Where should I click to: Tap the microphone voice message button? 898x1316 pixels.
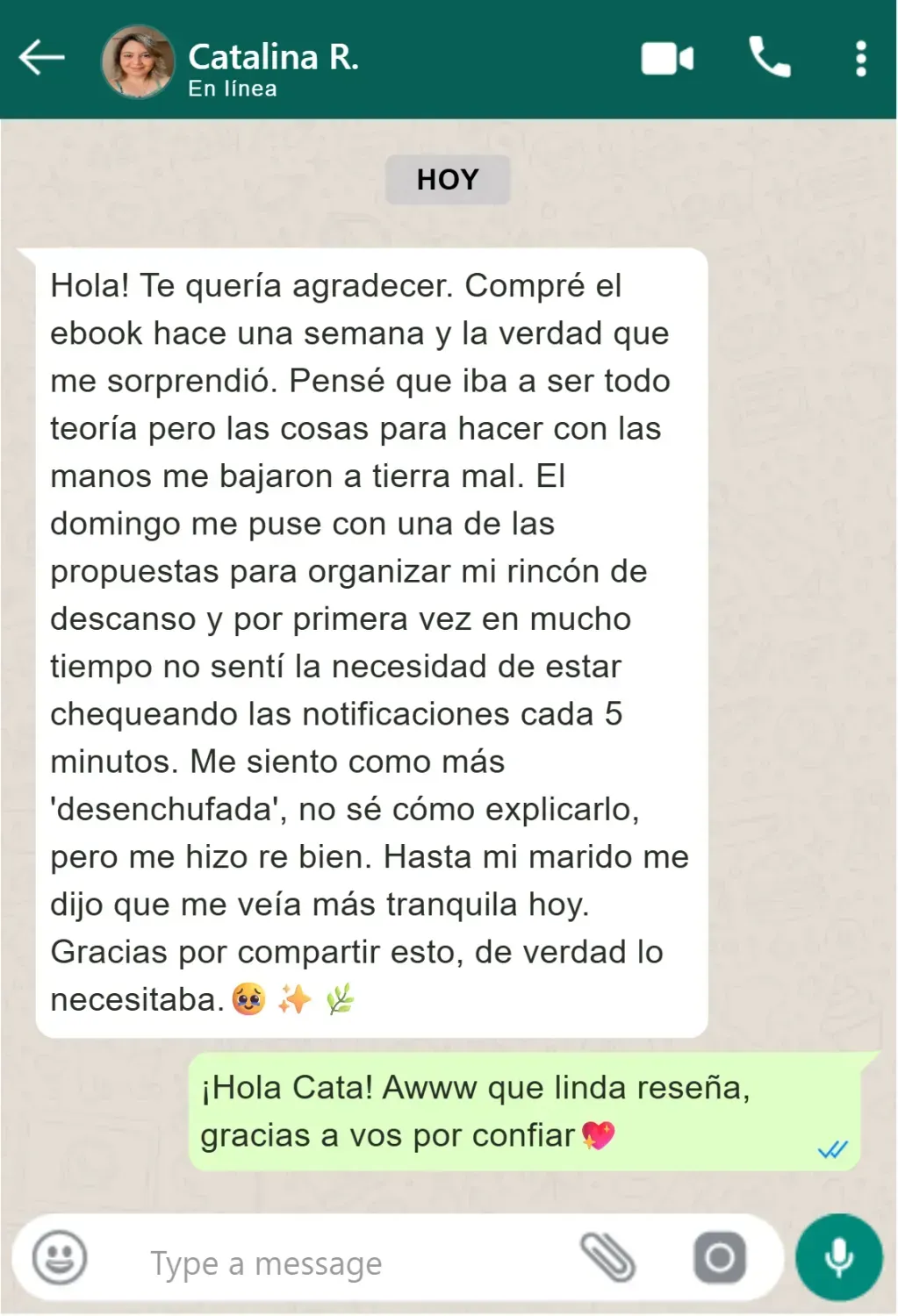[838, 1258]
